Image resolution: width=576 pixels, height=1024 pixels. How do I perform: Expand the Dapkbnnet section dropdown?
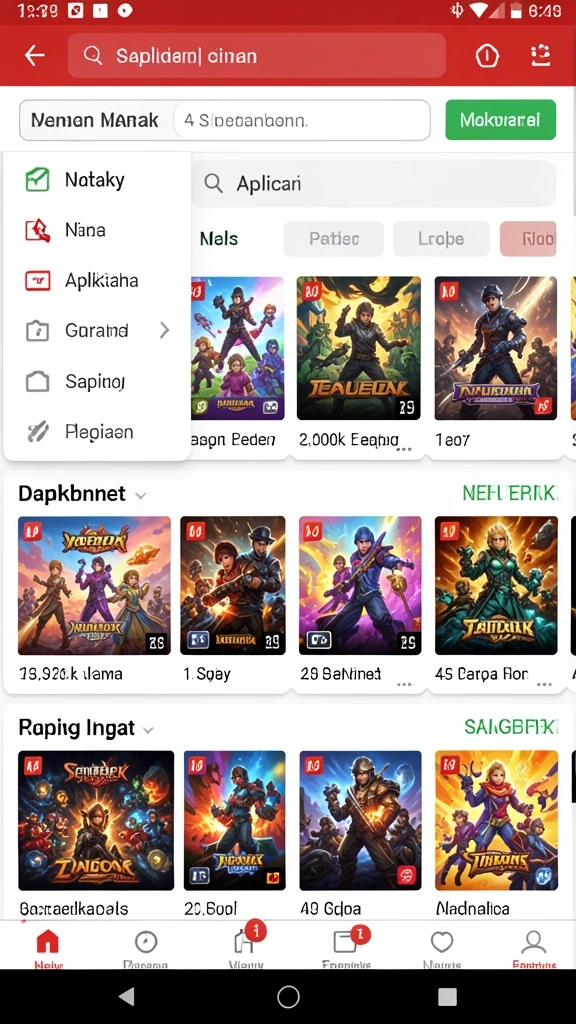point(140,496)
